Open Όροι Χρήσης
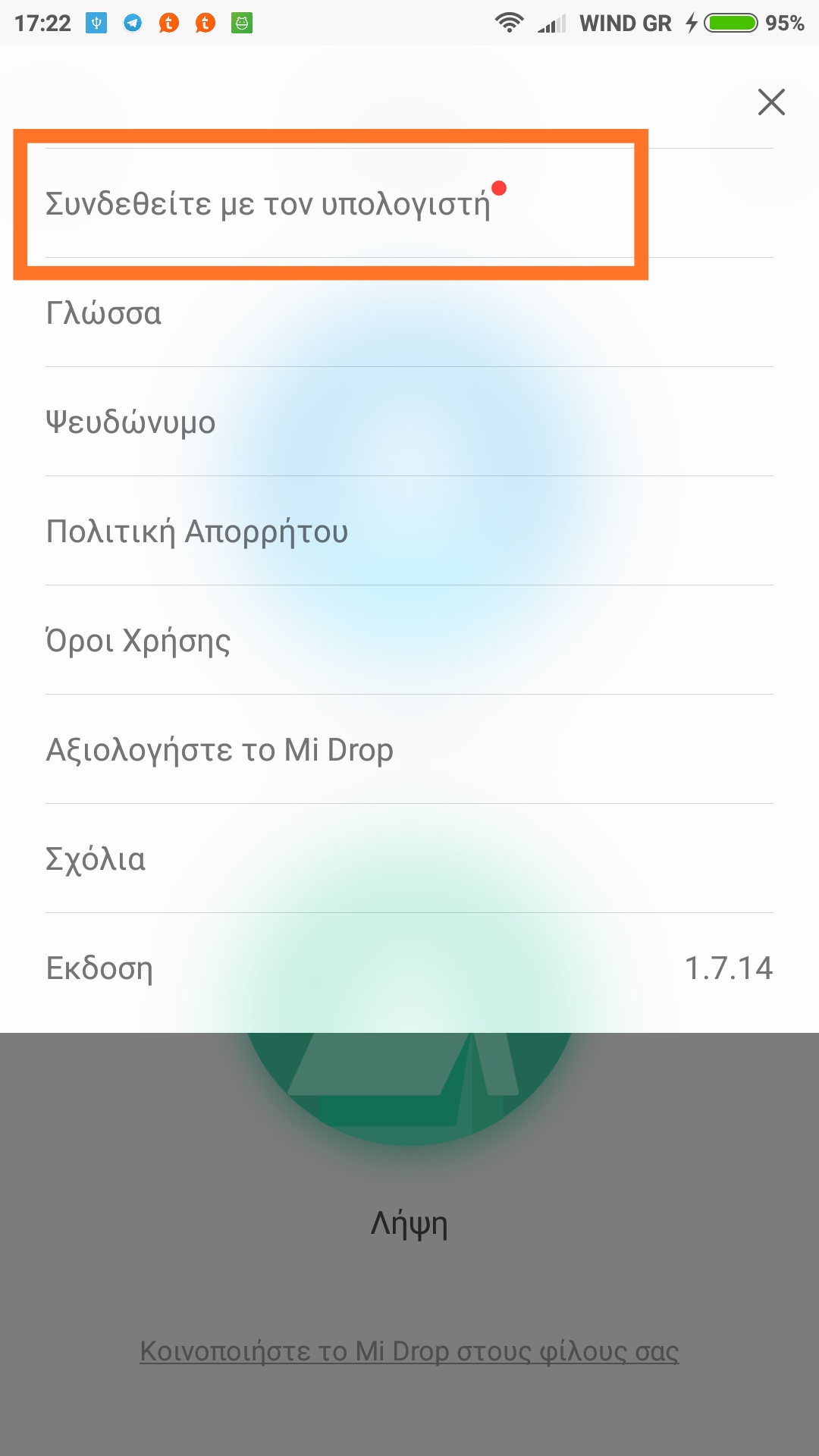 coord(138,641)
